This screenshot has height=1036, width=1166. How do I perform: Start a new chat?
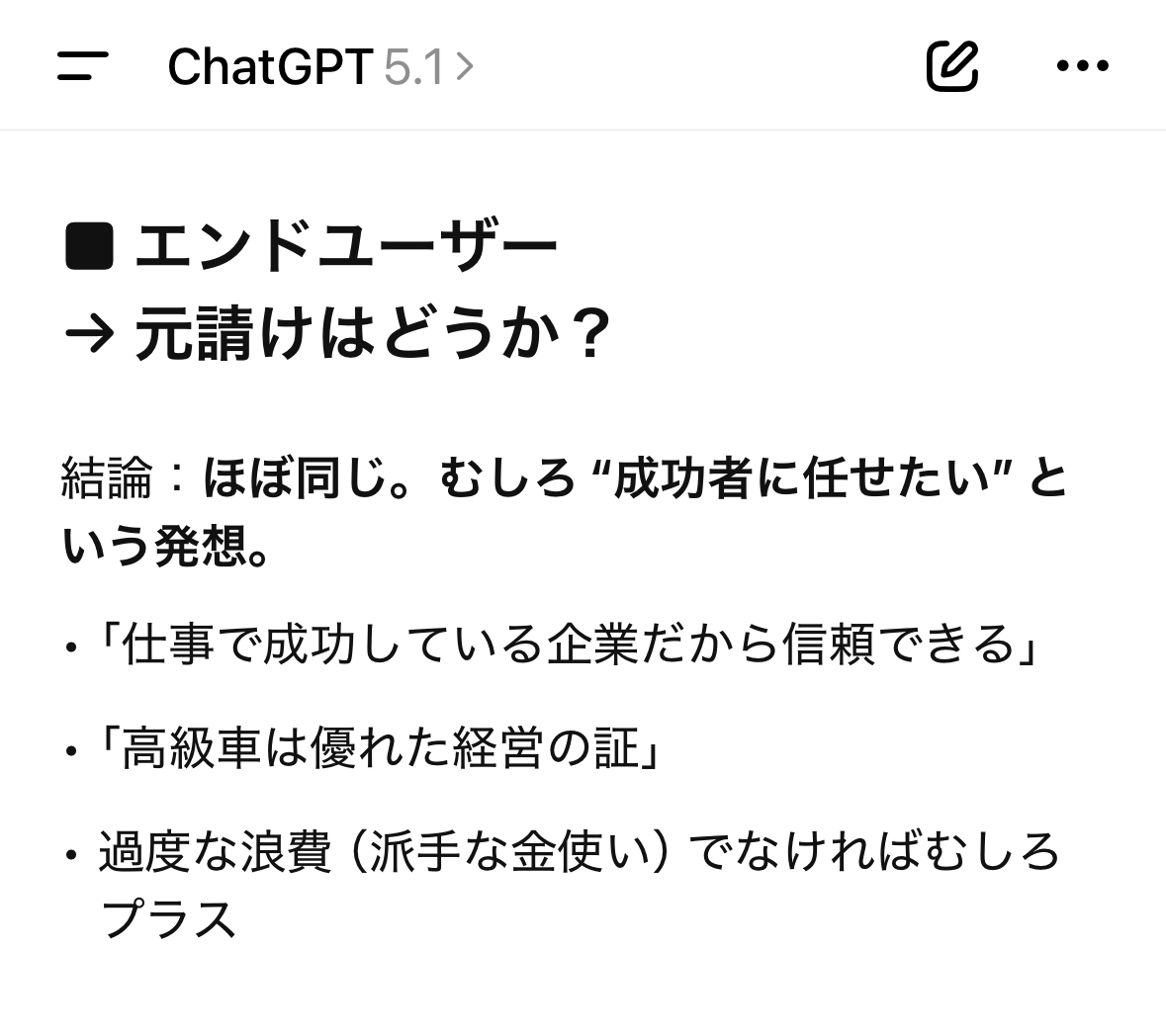pyautogui.click(x=951, y=66)
